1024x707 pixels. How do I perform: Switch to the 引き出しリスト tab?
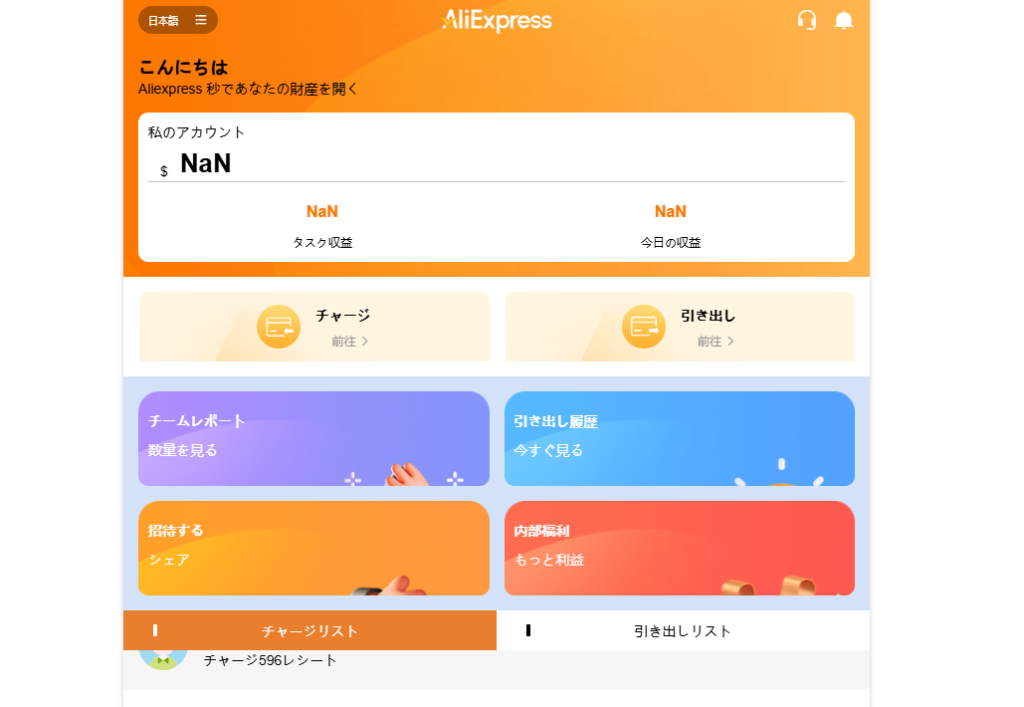[x=683, y=631]
